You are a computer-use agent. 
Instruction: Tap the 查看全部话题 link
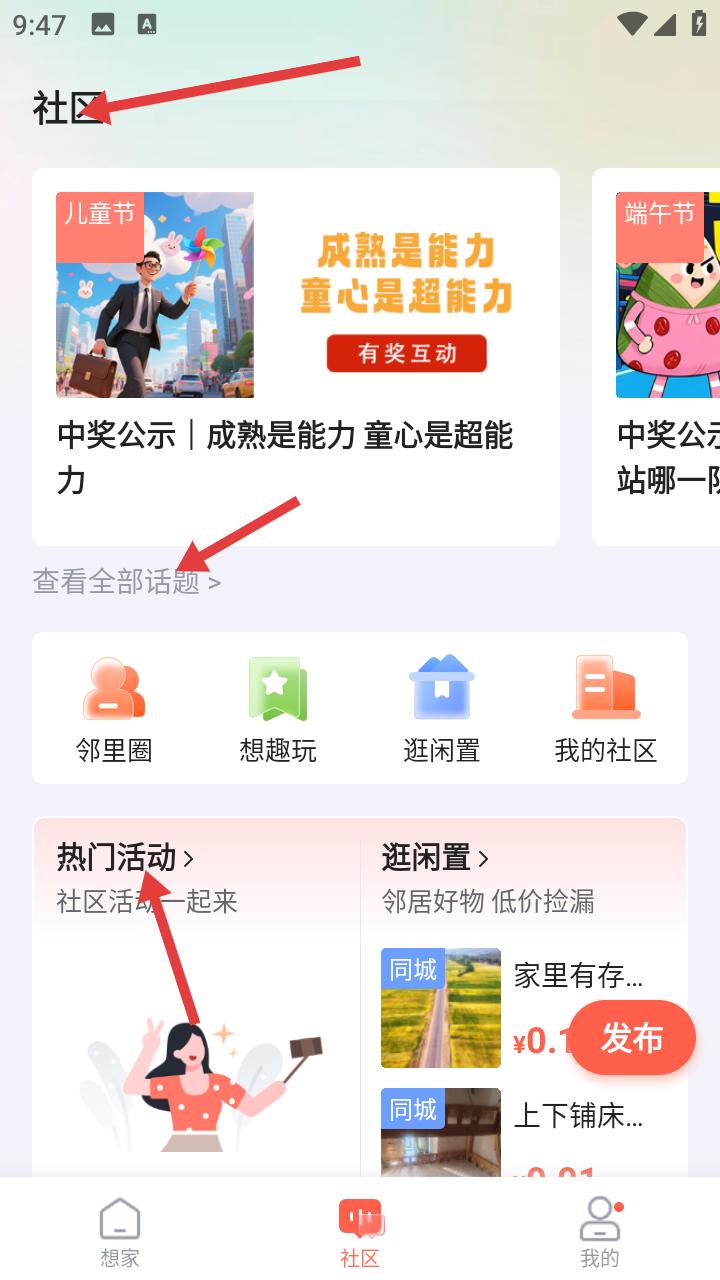[127, 581]
